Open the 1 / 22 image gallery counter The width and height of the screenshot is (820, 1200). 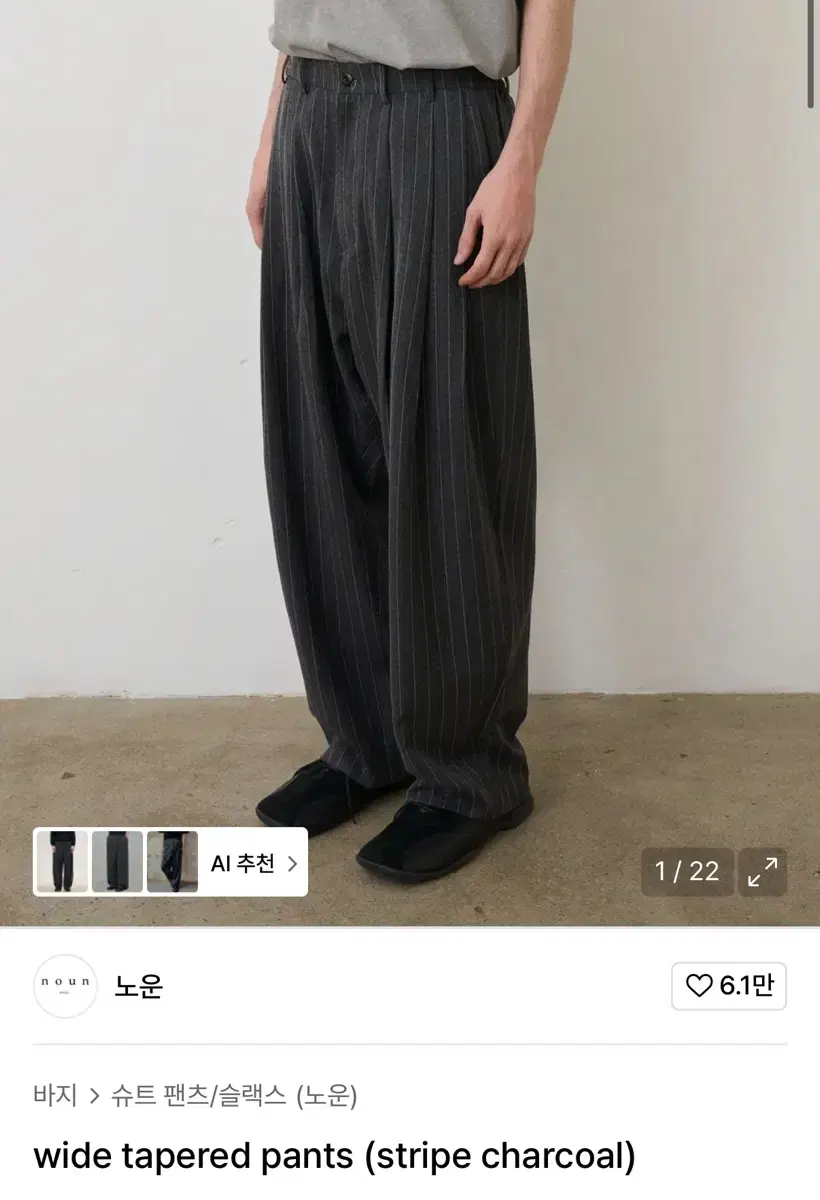tap(687, 871)
